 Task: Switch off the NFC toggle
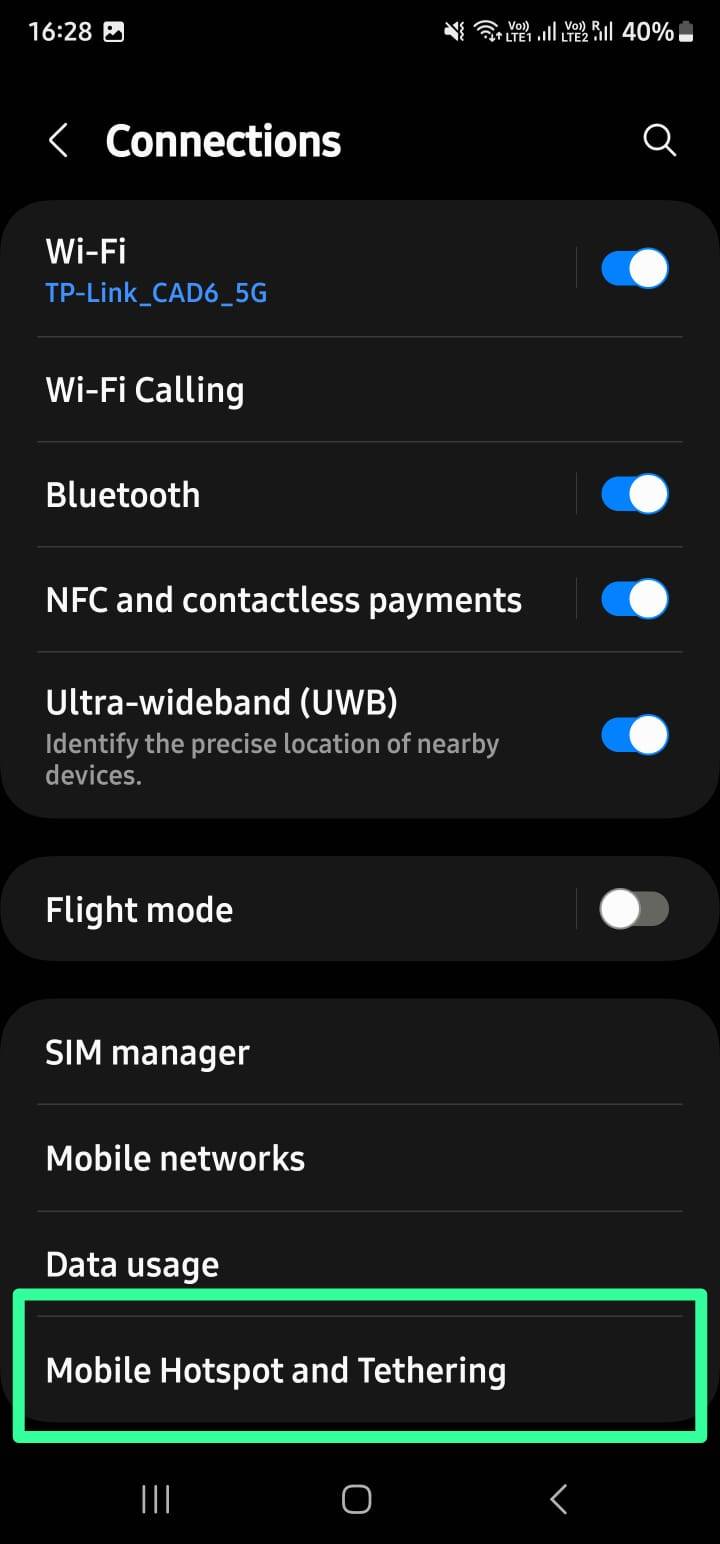634,600
